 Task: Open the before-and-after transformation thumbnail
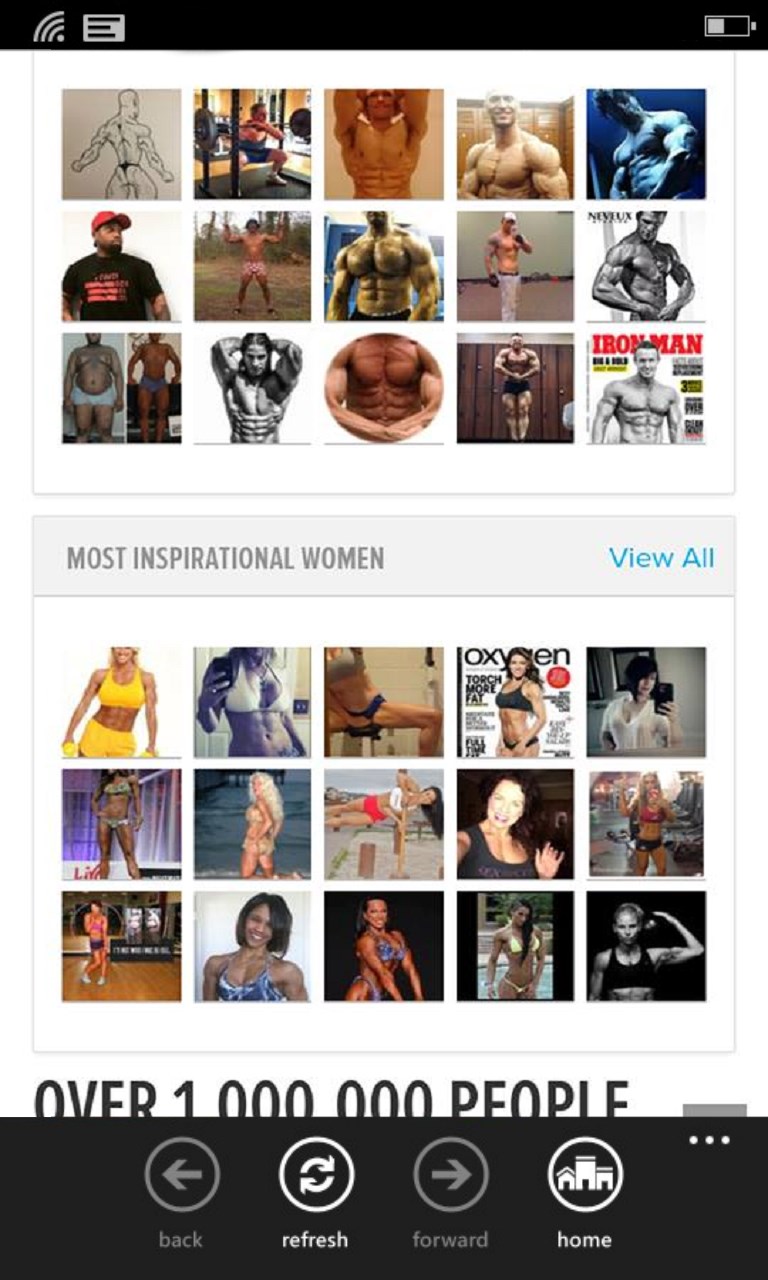(122, 388)
